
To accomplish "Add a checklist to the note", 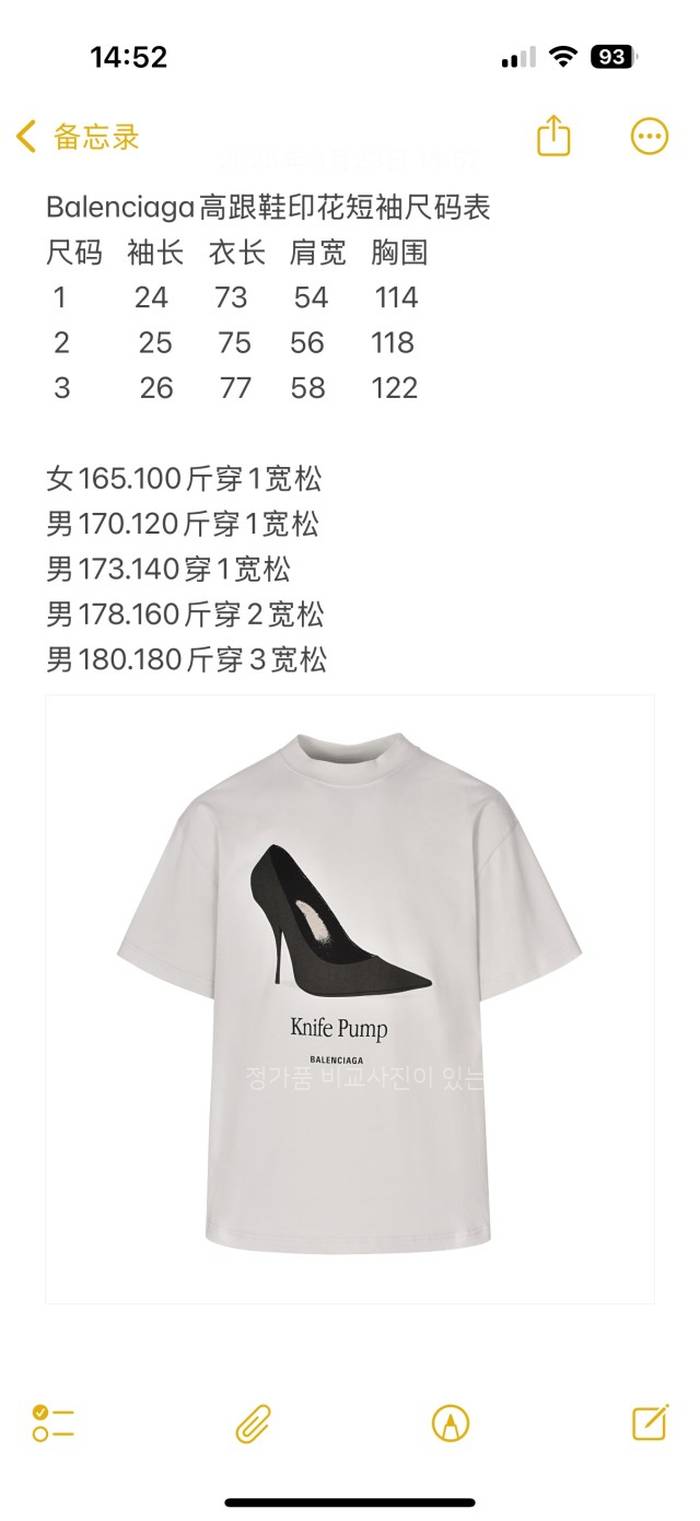I will coord(54,1422).
